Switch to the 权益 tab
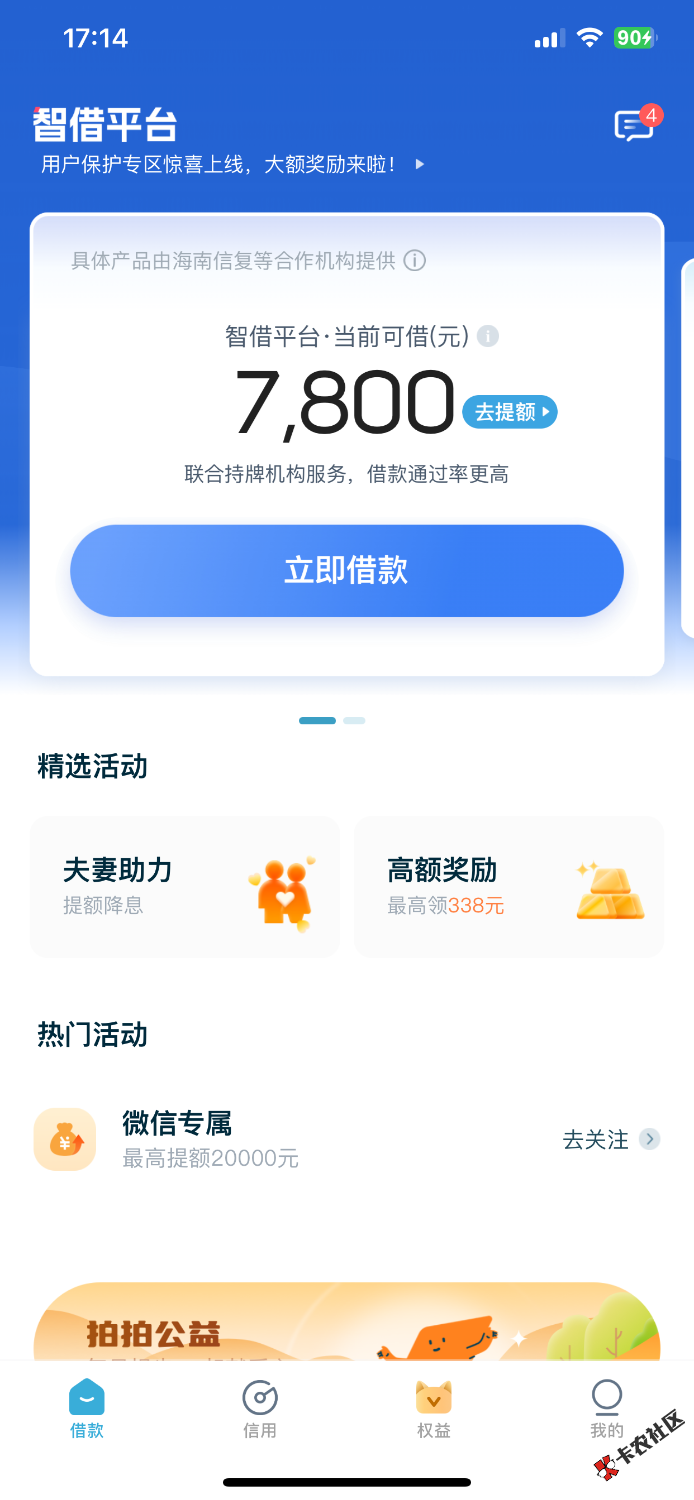Viewport: 694px width, 1500px height. pyautogui.click(x=433, y=1408)
